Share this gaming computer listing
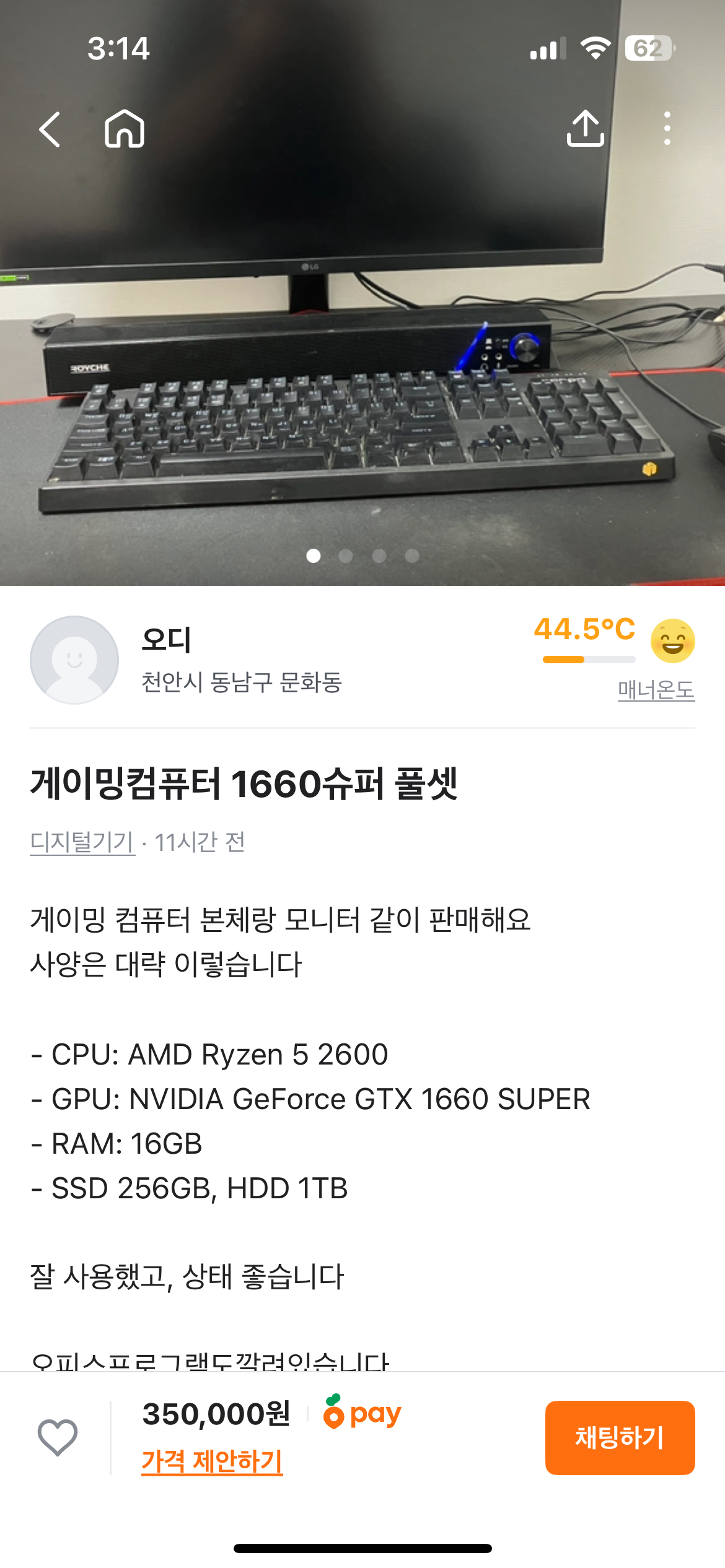725x1568 pixels. pyautogui.click(x=585, y=129)
